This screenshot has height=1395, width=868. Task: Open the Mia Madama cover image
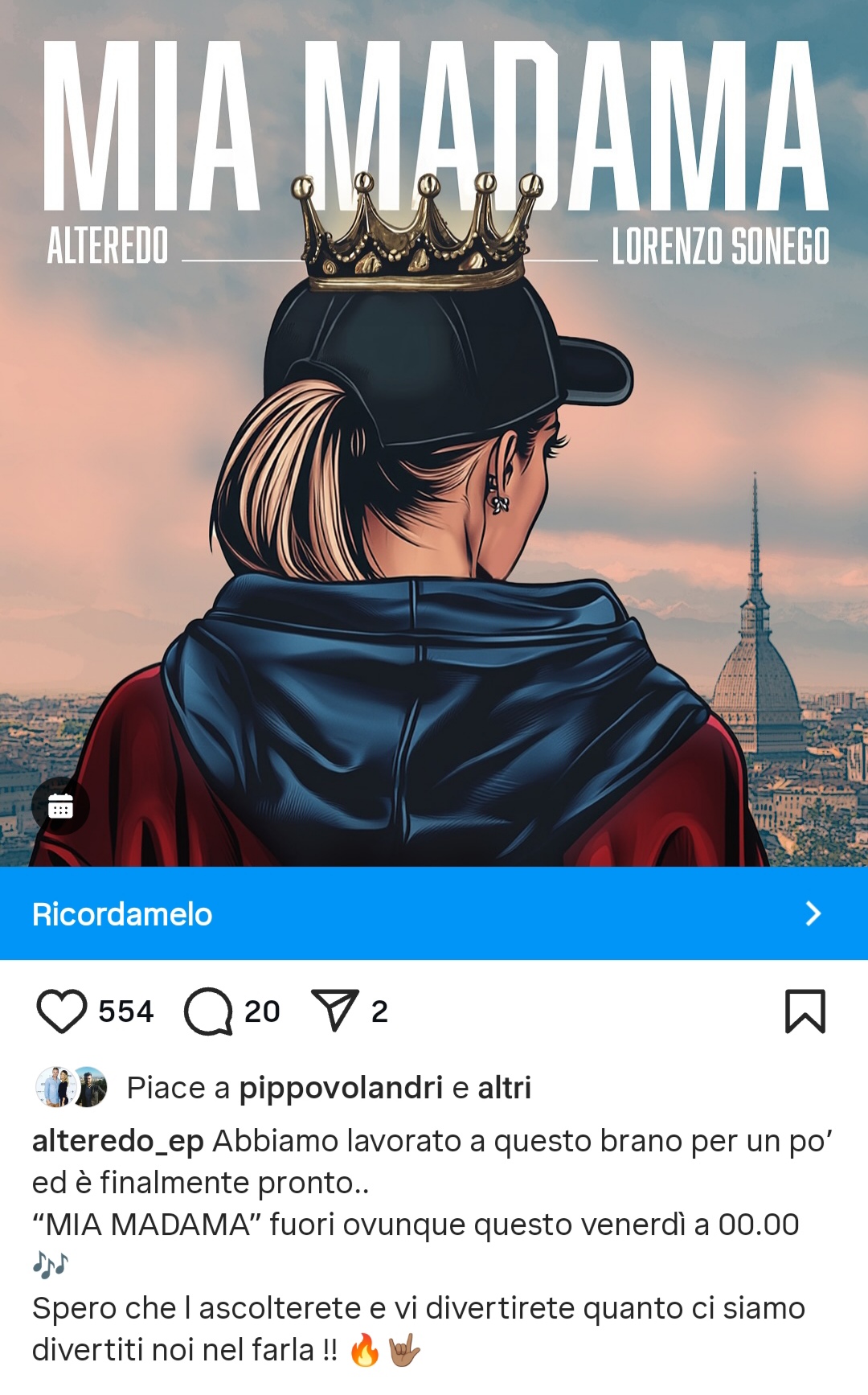point(434,482)
